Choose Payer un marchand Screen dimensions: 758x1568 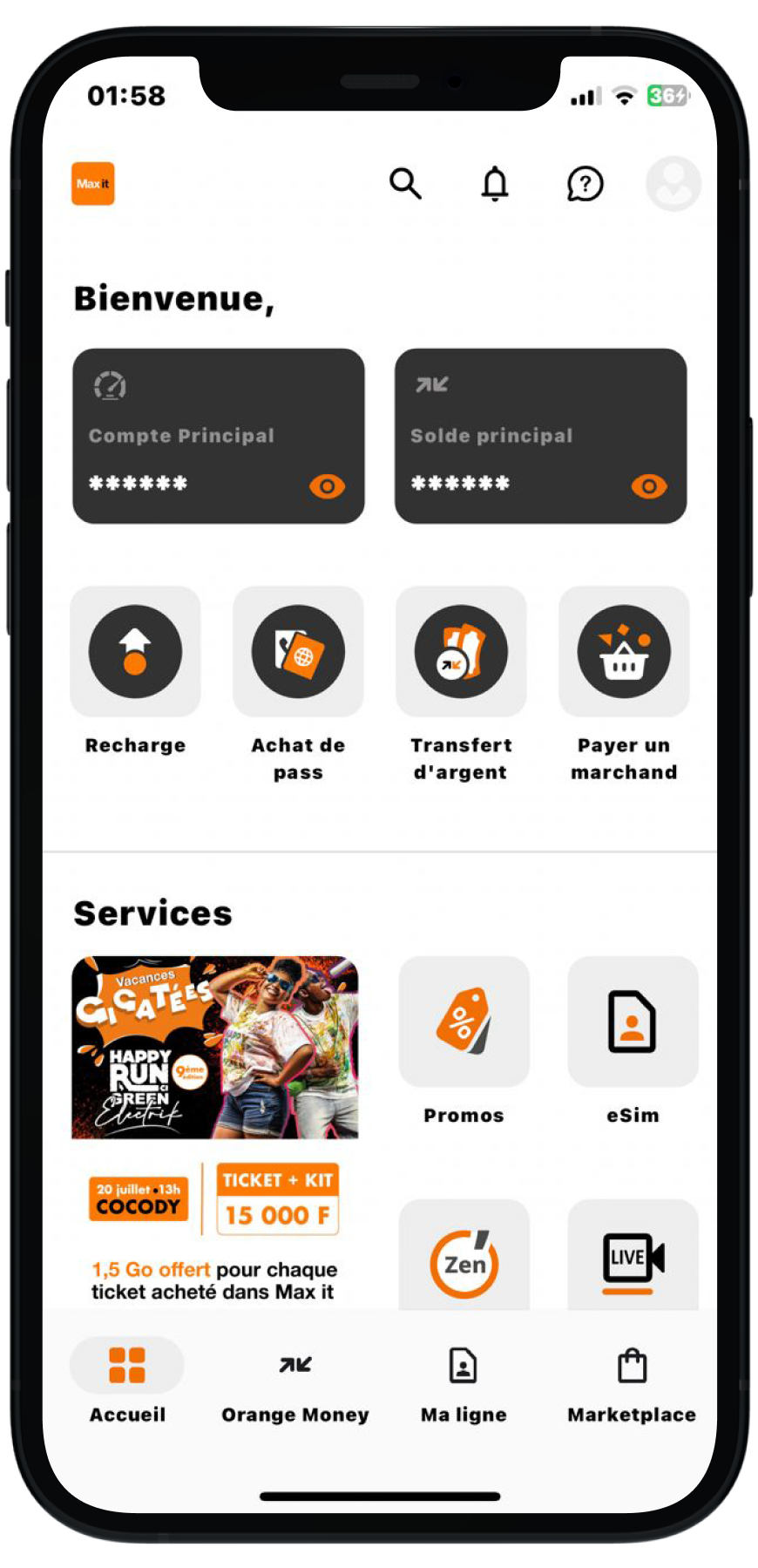coord(624,652)
